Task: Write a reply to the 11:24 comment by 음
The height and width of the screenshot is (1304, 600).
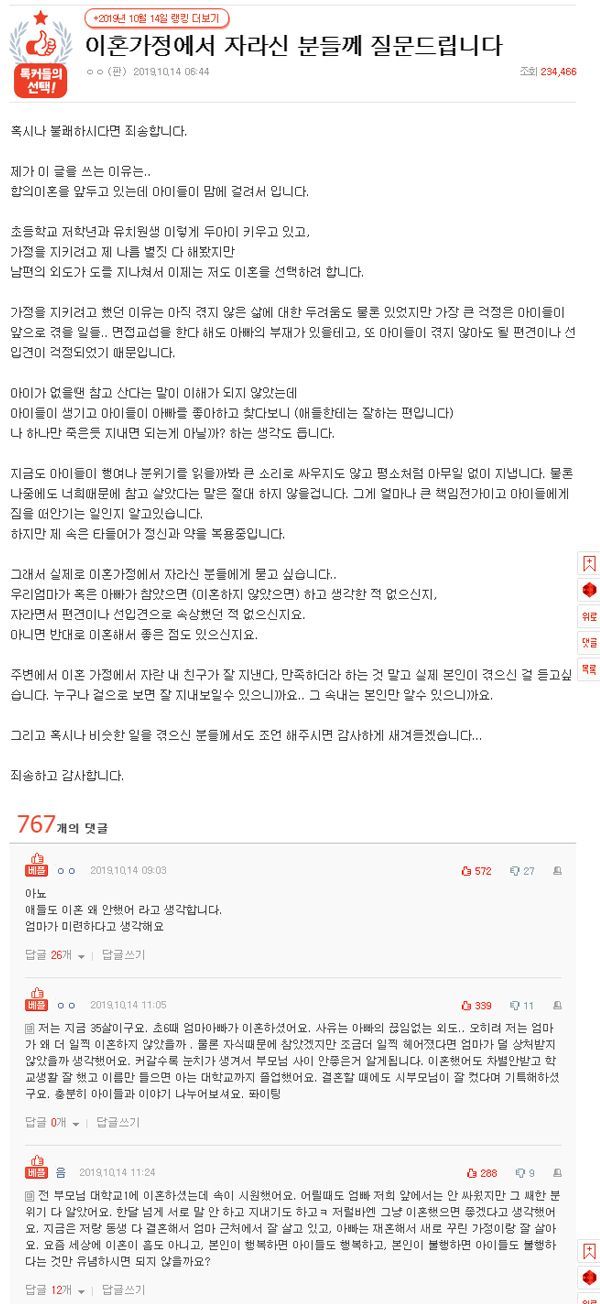Action: click(123, 1290)
